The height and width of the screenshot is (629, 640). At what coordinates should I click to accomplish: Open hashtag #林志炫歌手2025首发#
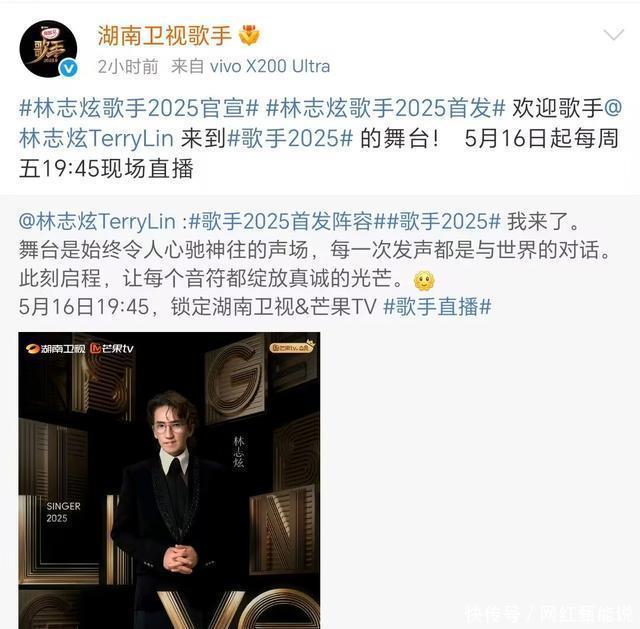coord(386,108)
